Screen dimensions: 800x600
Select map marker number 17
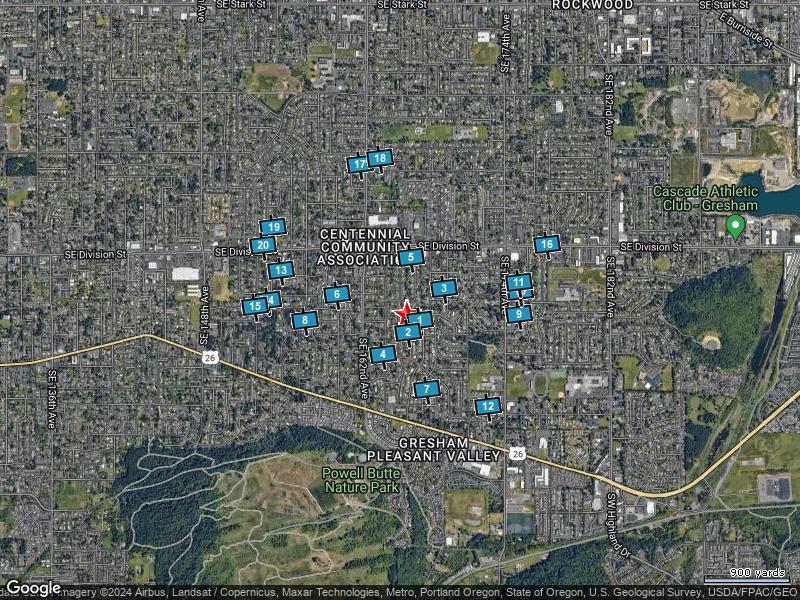[x=359, y=164]
